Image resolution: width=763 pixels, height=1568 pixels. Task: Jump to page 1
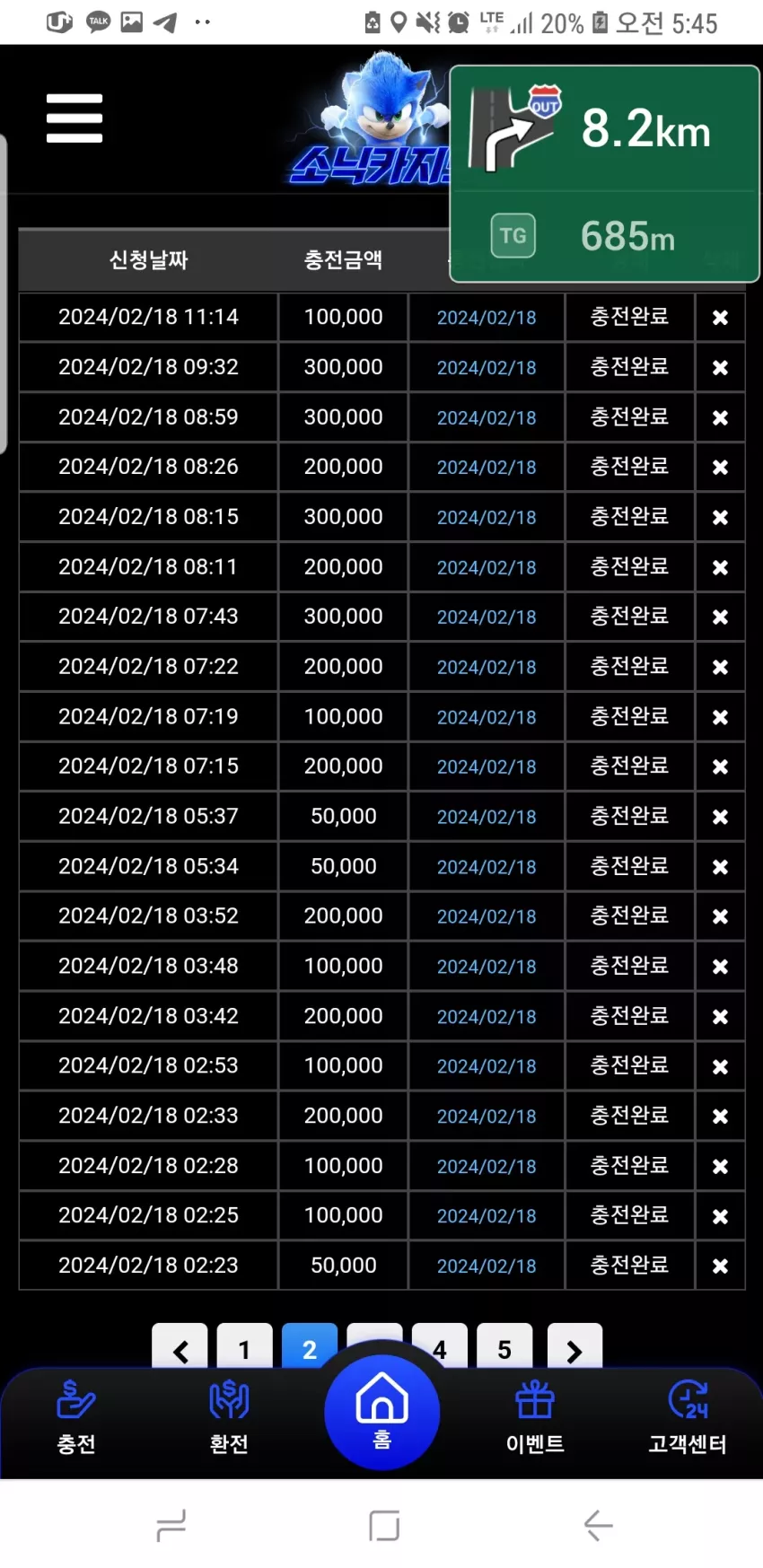coord(245,1346)
